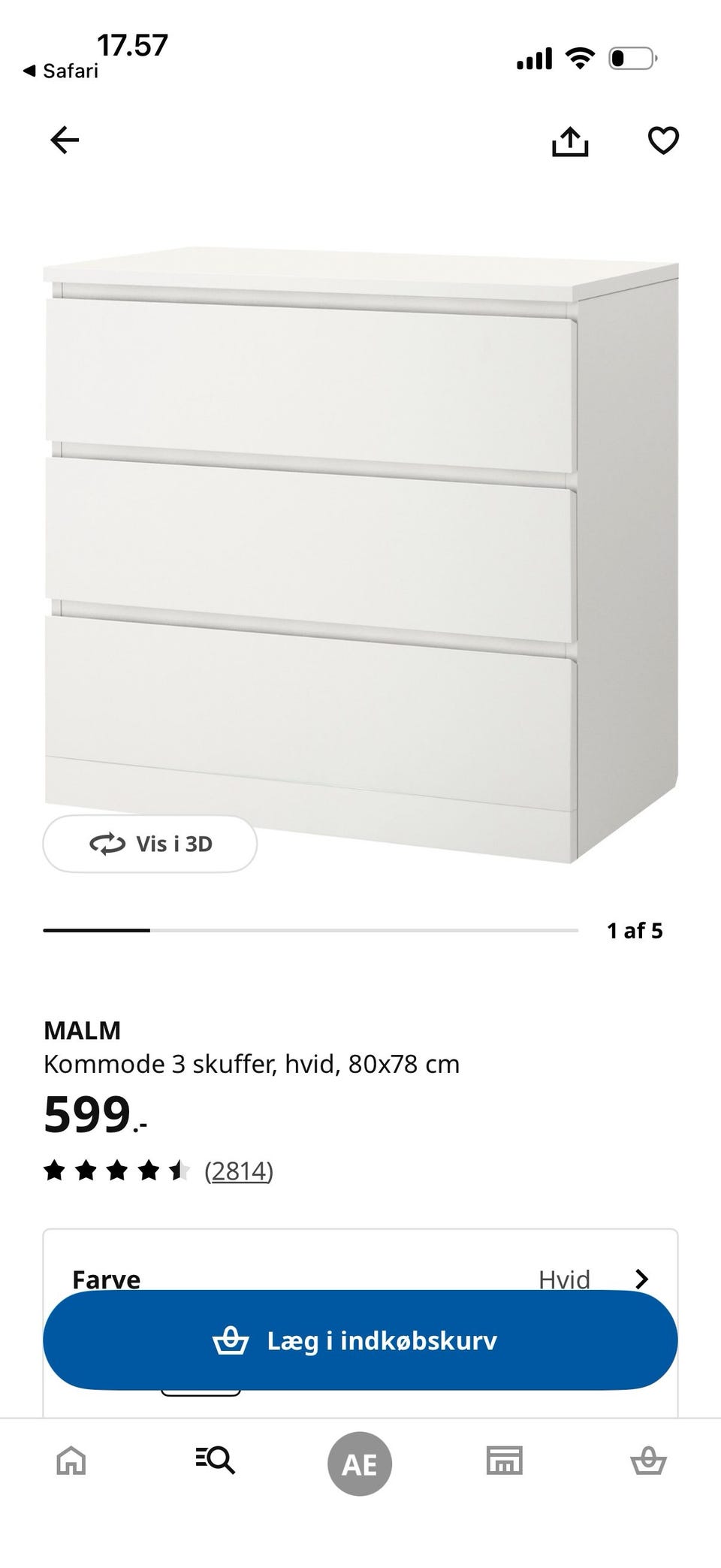Return to Safari via the status bar link
721x1568 pixels.
60,71
